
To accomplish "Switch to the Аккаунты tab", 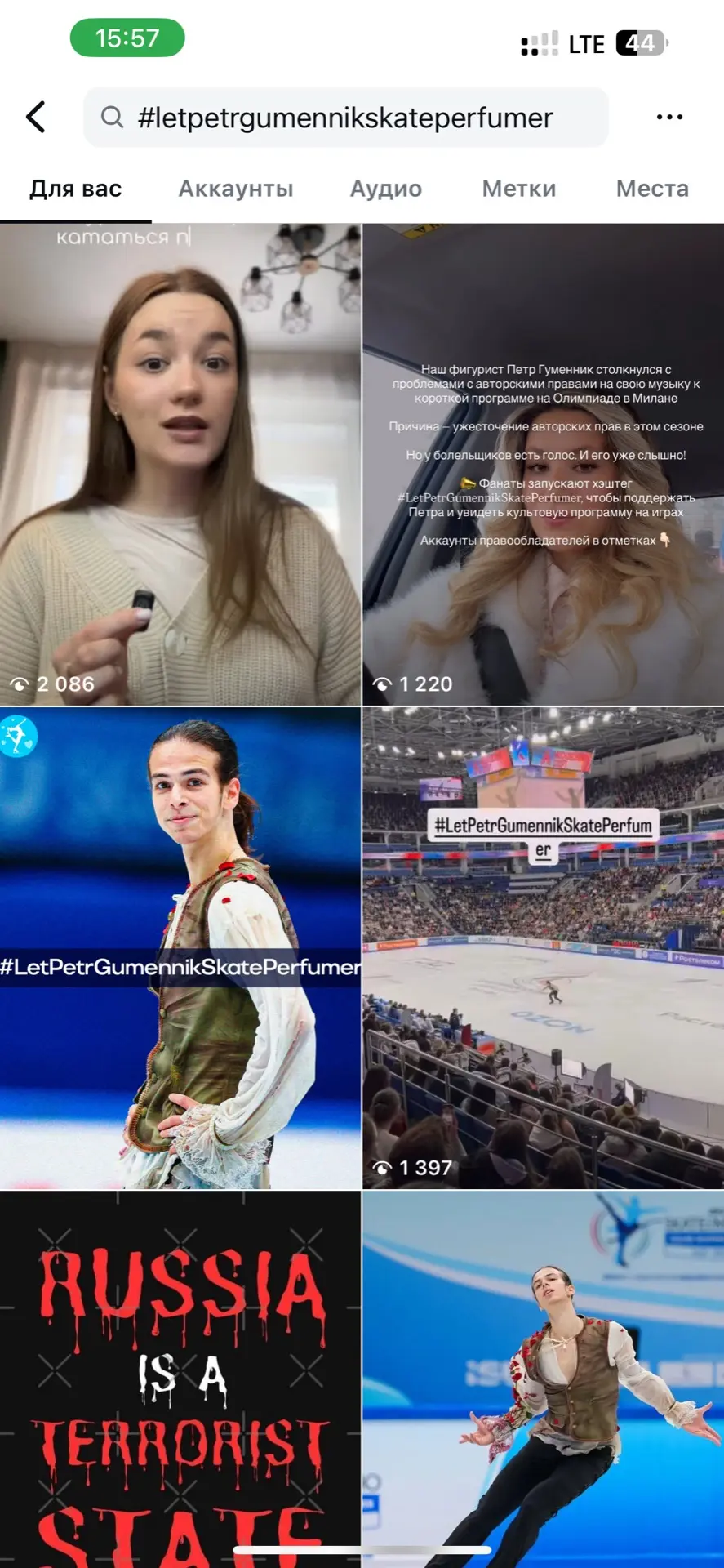I will point(236,189).
